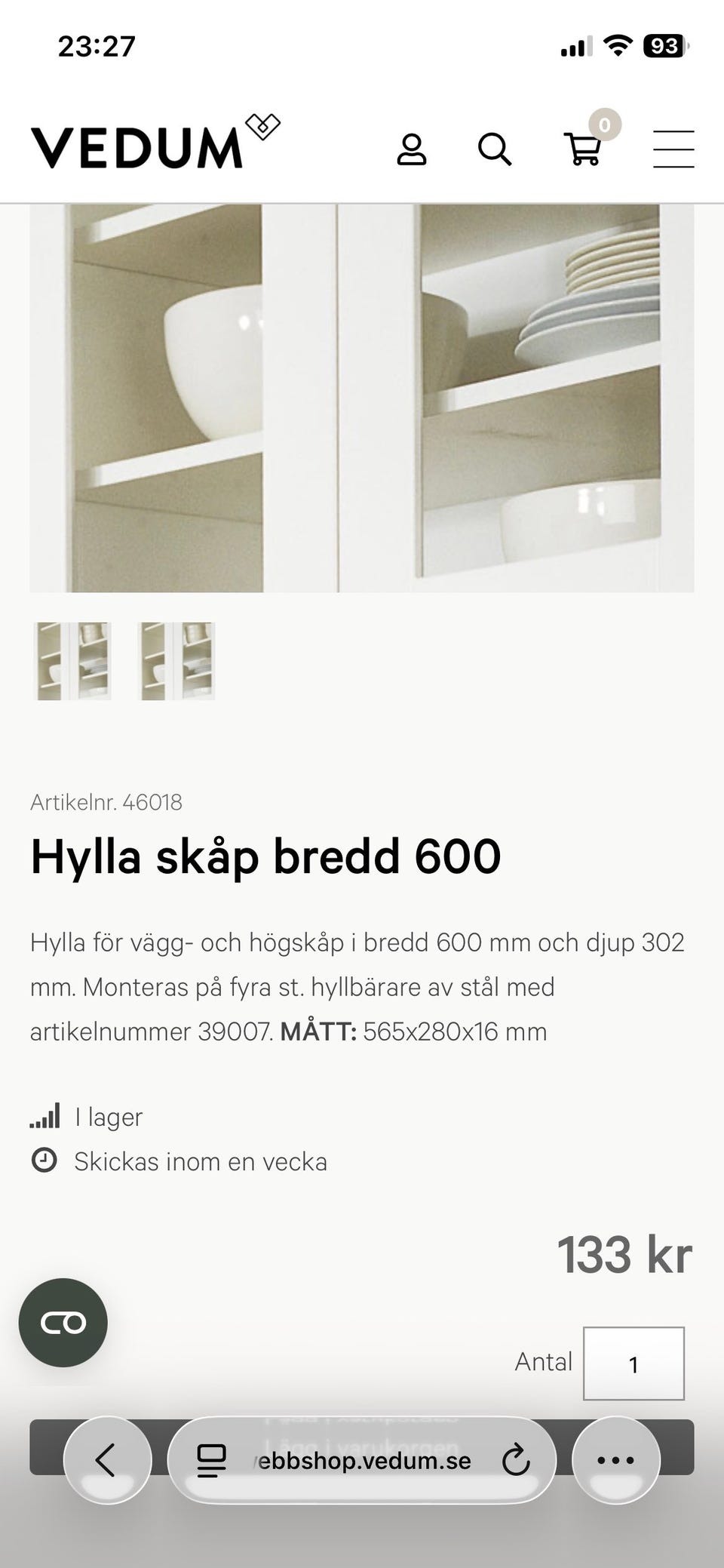Tap the 'I lager' stock status icon
The image size is (724, 1568).
[45, 1116]
